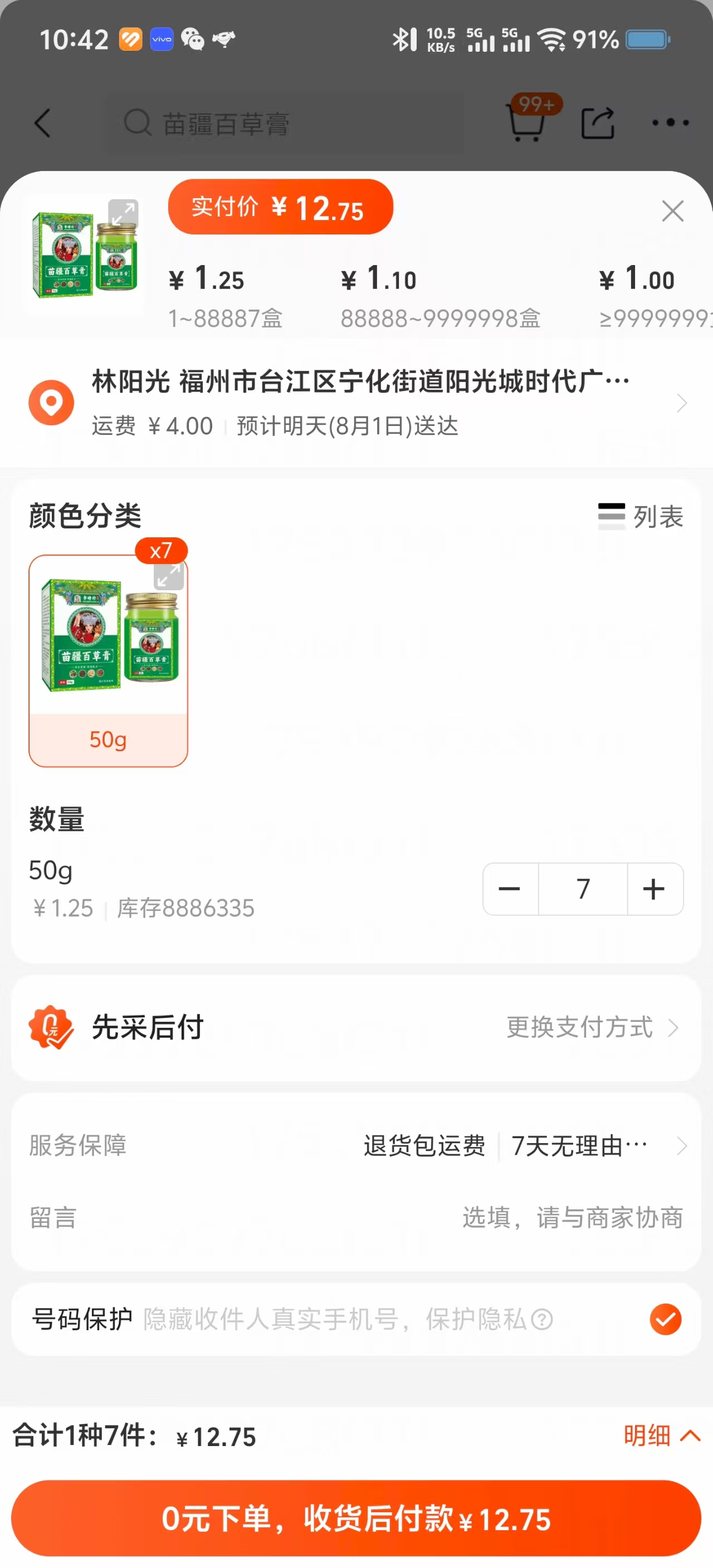The width and height of the screenshot is (713, 1568).
Task: Open help info for 号码保护
Action: (542, 1320)
